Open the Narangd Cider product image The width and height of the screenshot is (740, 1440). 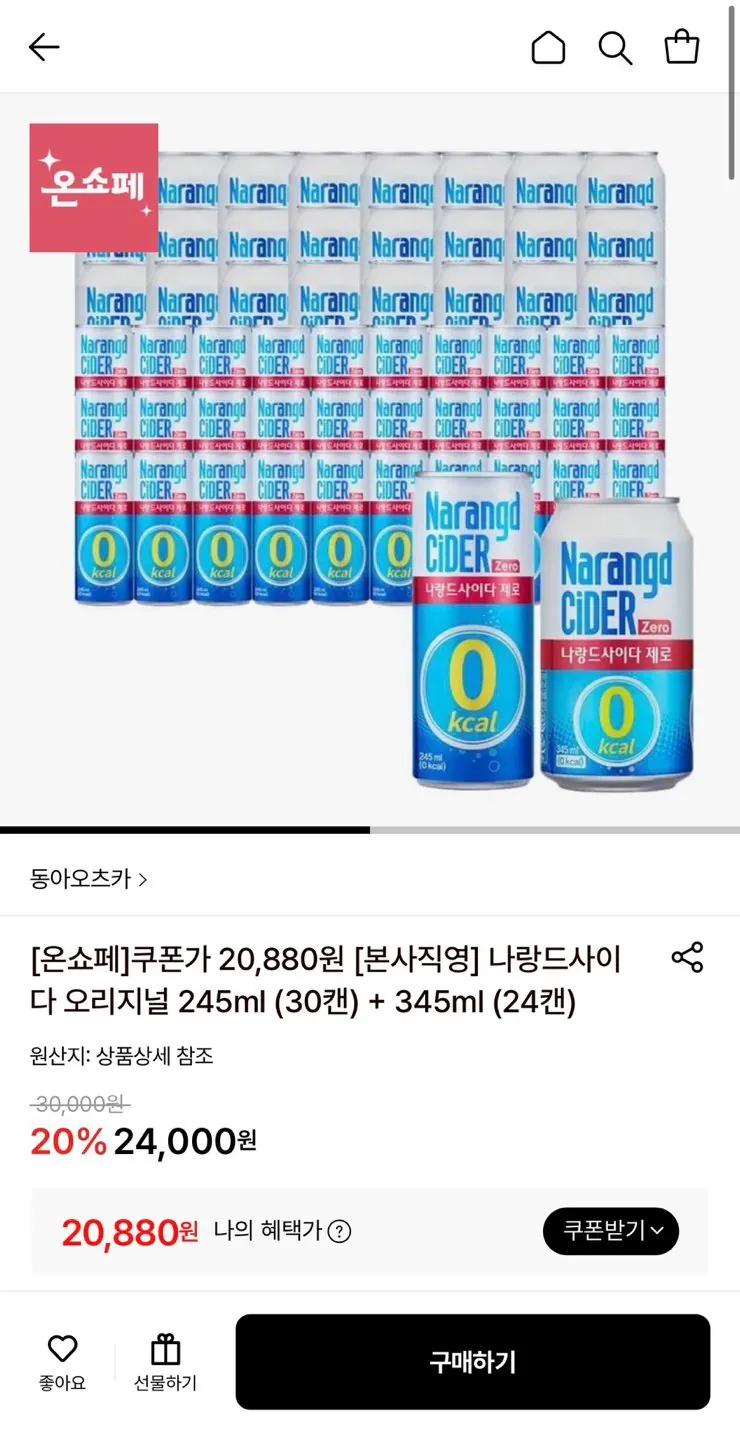coord(370,460)
